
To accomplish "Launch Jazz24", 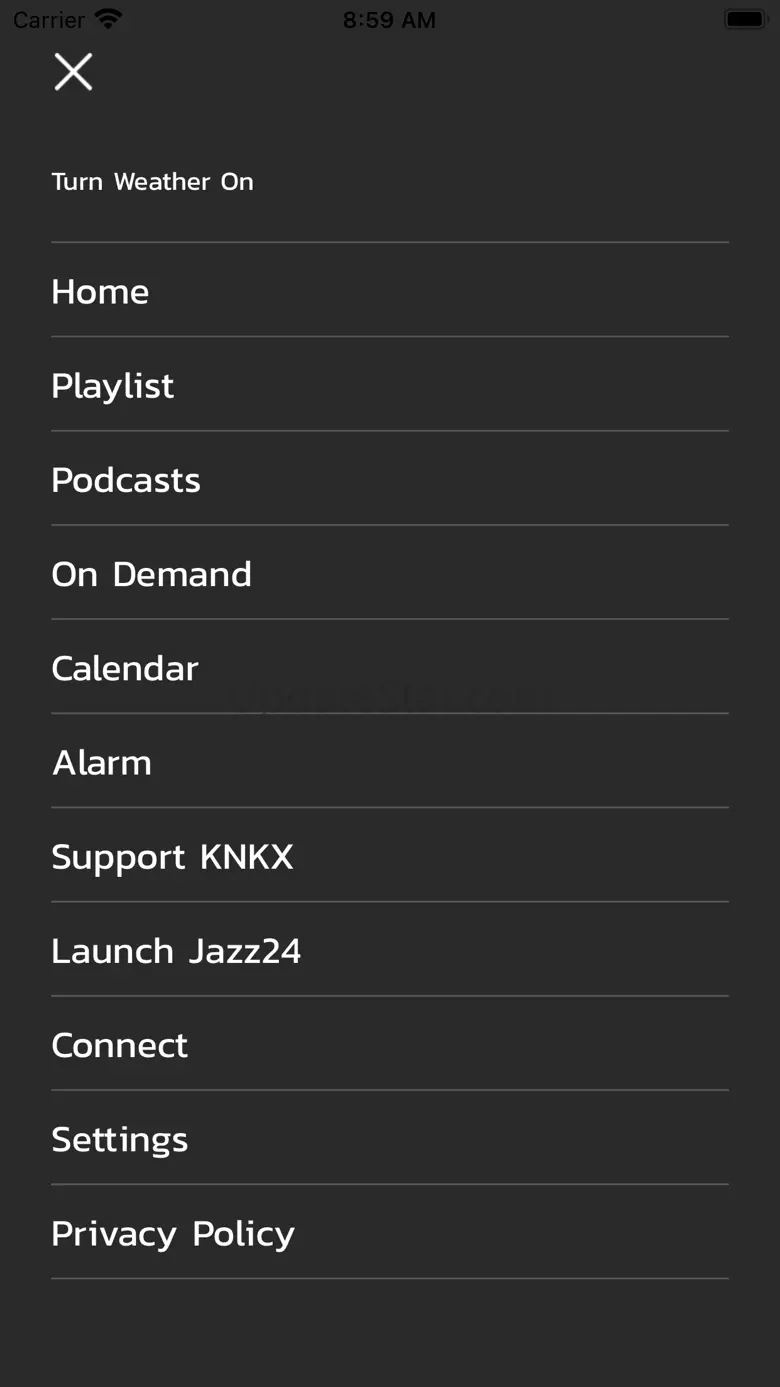I will (x=390, y=950).
